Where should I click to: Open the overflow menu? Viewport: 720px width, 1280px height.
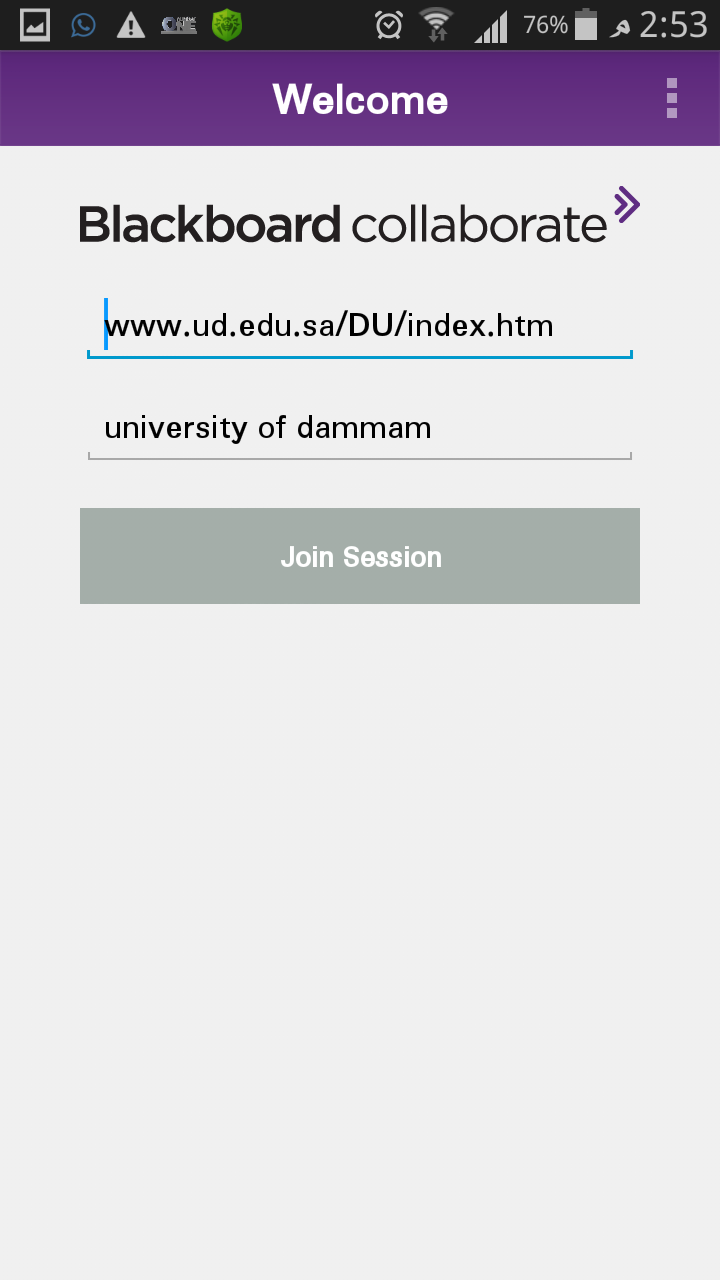pyautogui.click(x=672, y=98)
